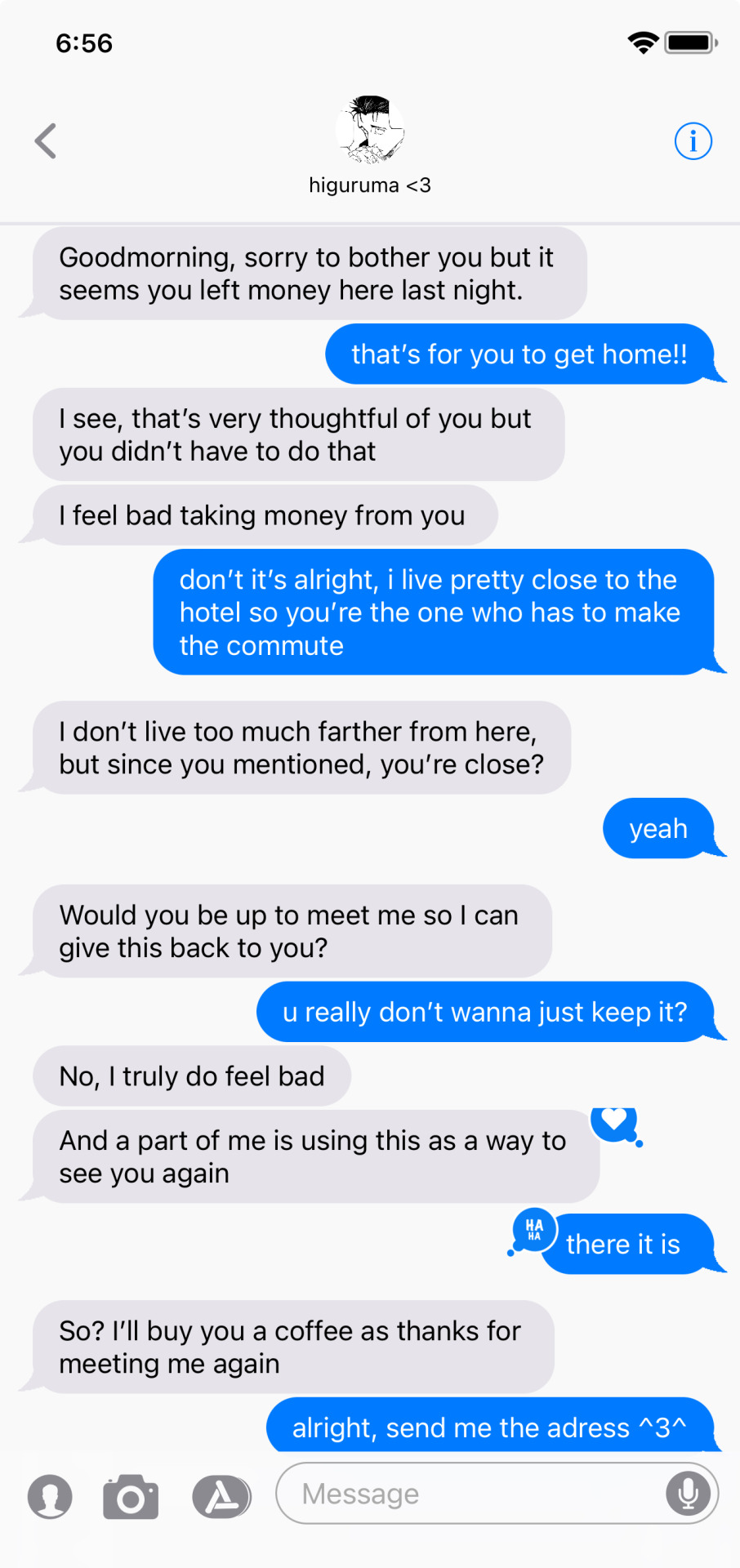Open the App Store apps drawer

[x=221, y=1496]
